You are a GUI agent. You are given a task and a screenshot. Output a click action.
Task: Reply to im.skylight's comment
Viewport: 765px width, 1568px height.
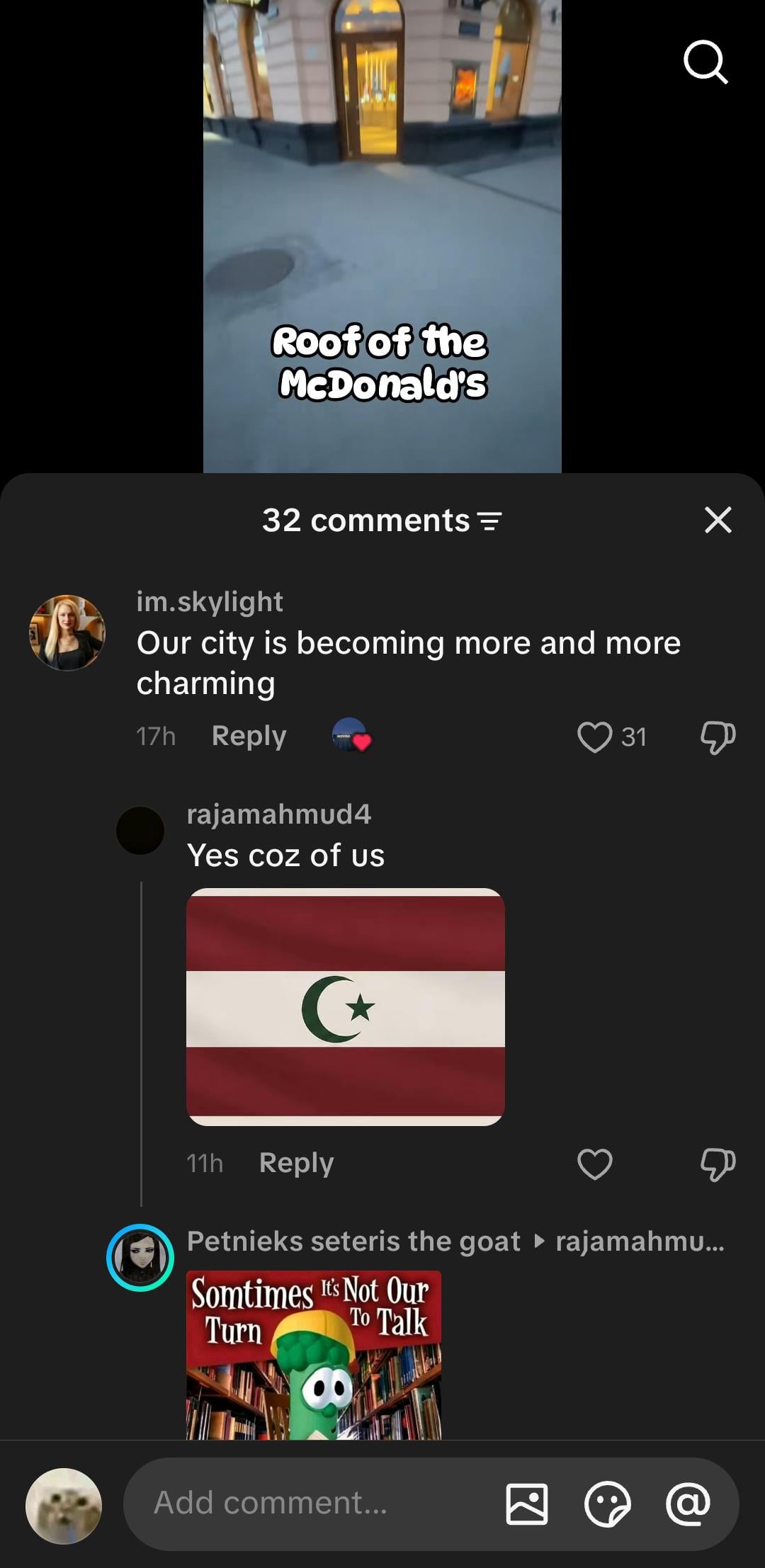click(x=249, y=736)
